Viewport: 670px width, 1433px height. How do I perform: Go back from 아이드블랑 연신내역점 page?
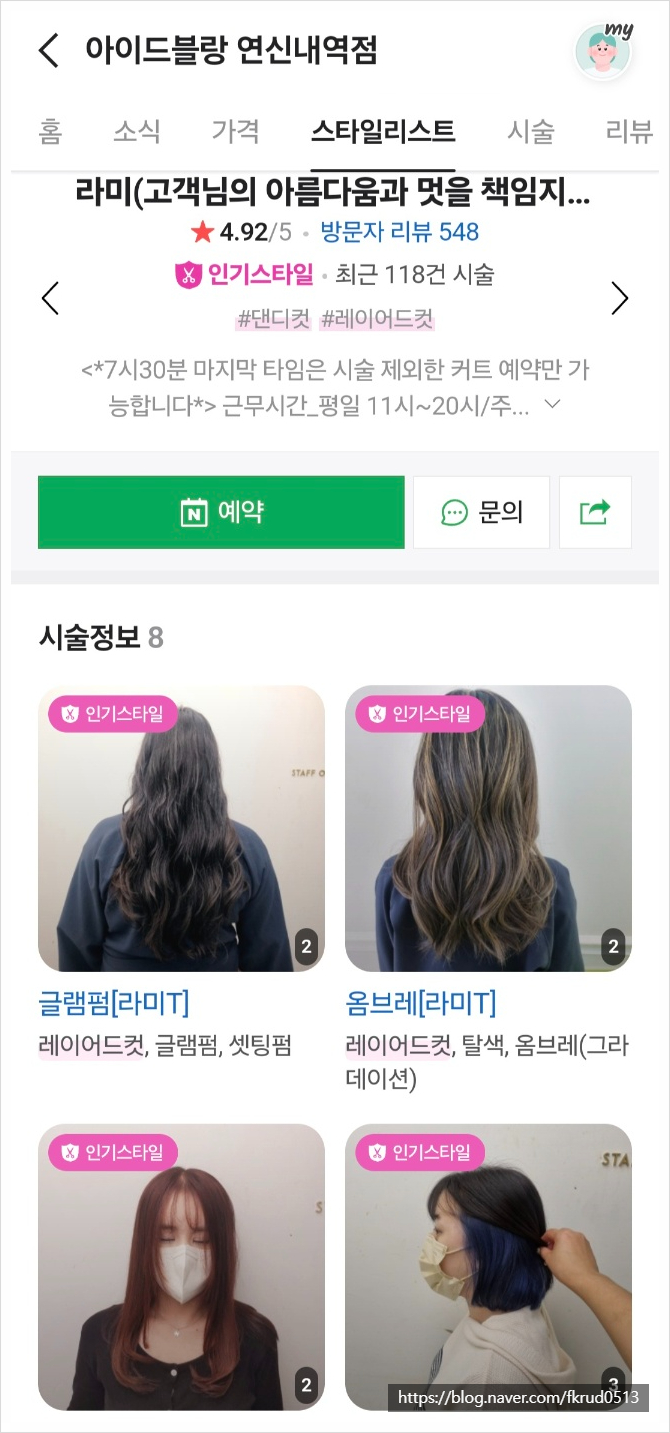49,51
